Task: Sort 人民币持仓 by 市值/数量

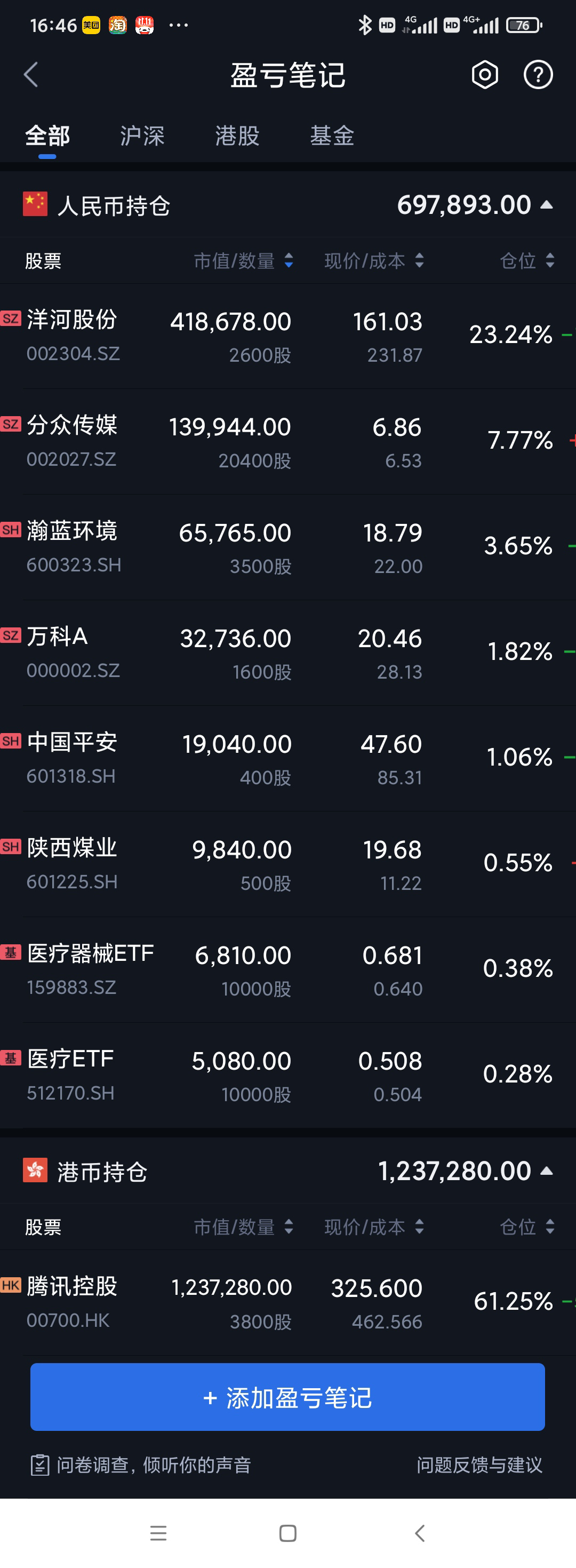Action: tap(243, 261)
